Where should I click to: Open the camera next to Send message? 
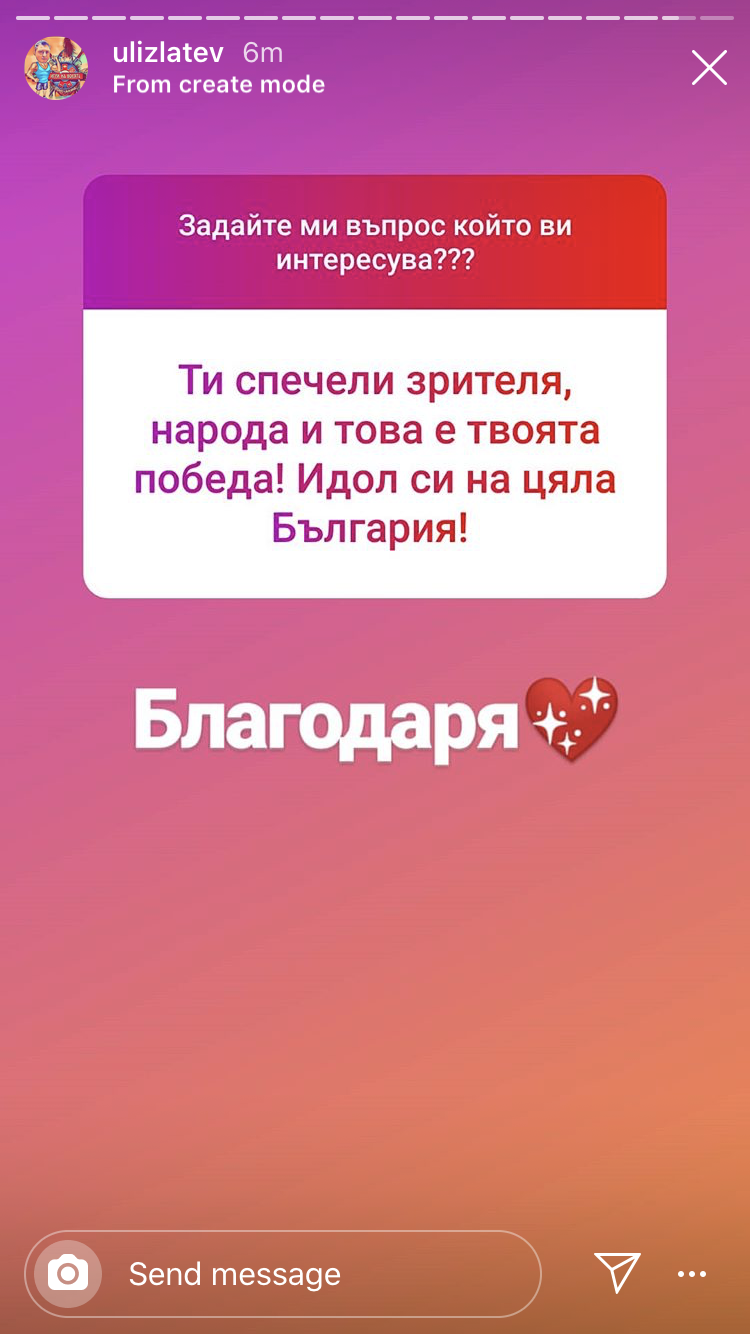pos(68,1273)
